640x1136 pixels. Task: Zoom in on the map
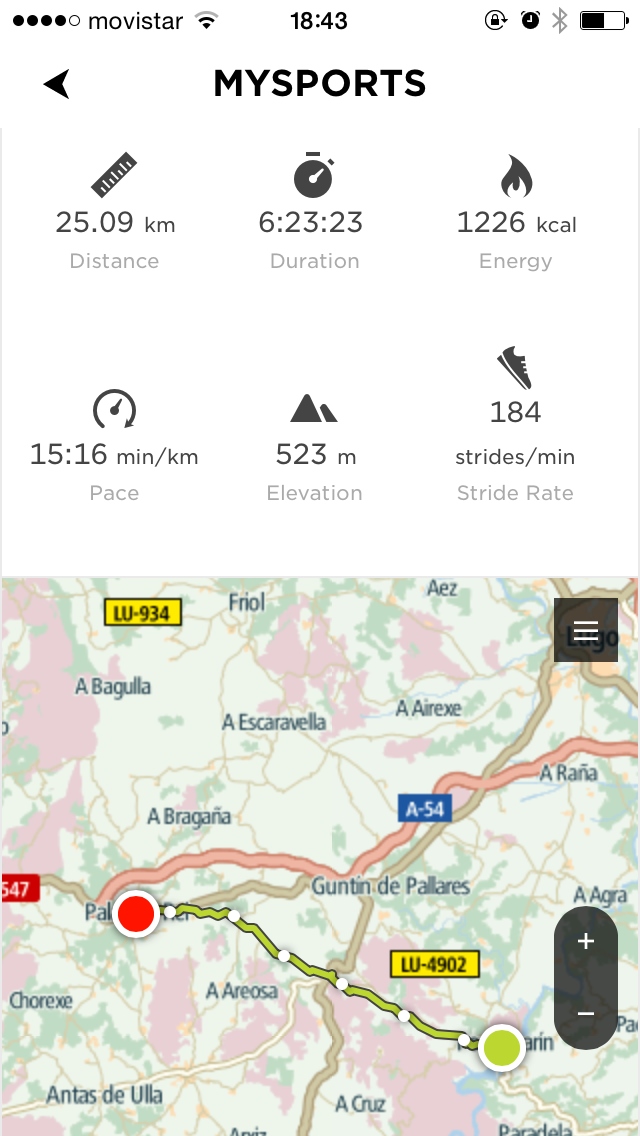coord(586,941)
